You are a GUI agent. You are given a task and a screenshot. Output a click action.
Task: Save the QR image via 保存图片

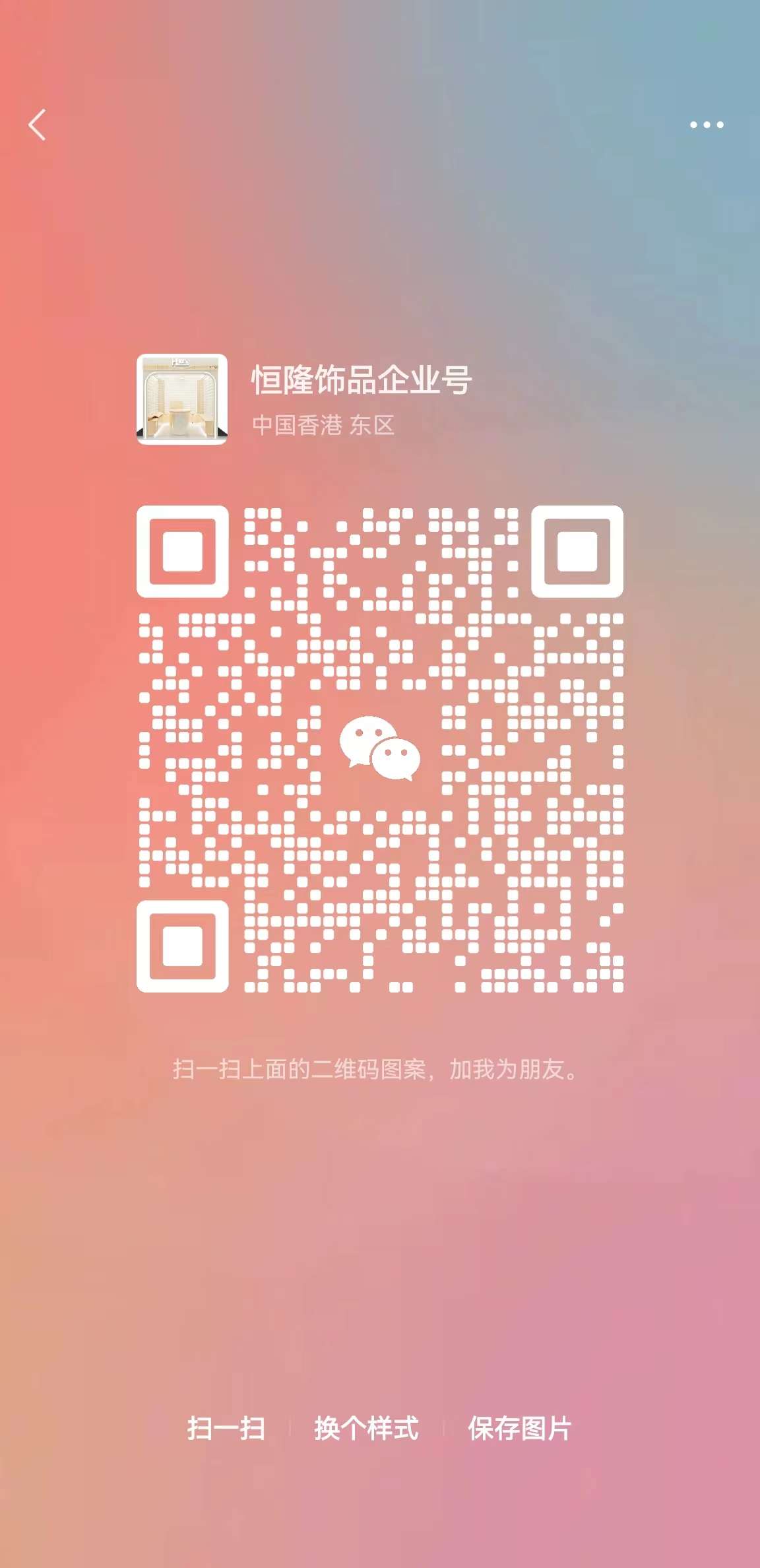519,1429
